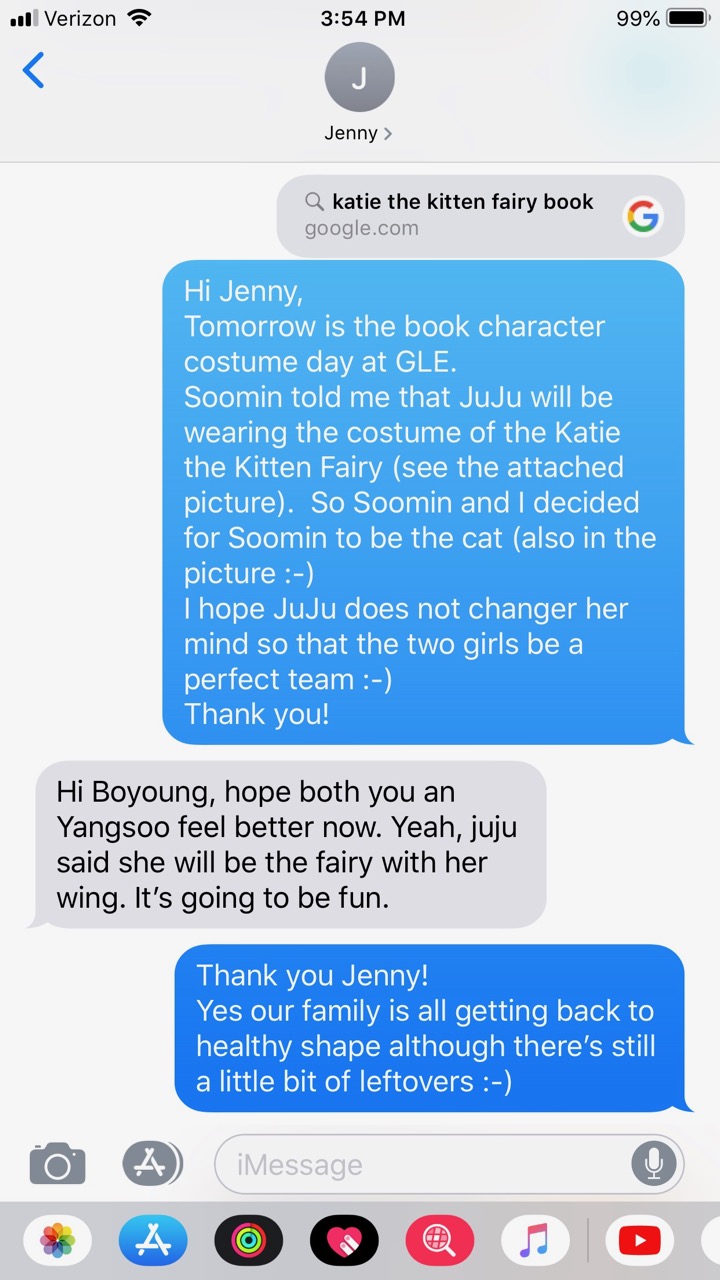Viewport: 720px width, 1280px height.
Task: Go back to the messages list
Action: [x=34, y=72]
